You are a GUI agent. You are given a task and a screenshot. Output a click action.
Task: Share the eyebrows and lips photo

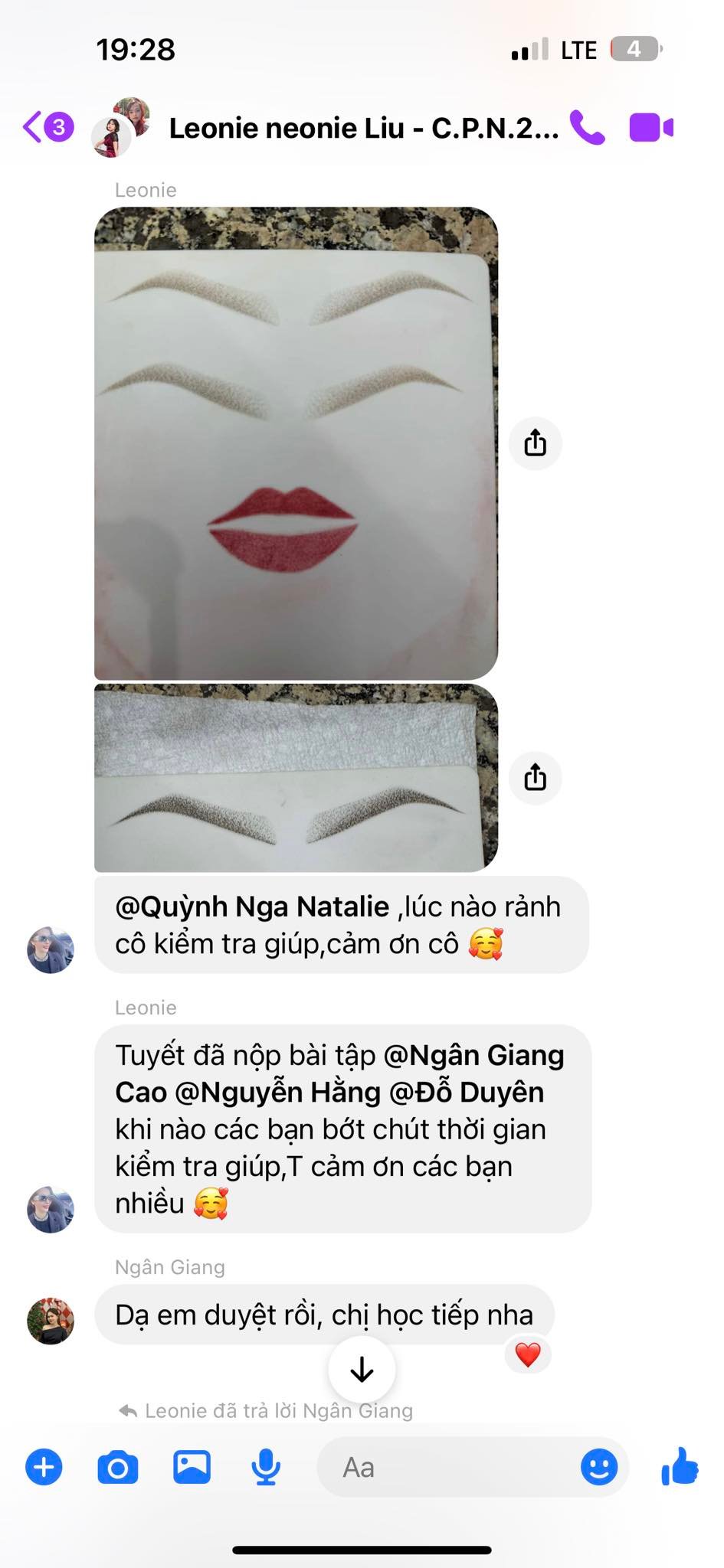click(x=535, y=443)
